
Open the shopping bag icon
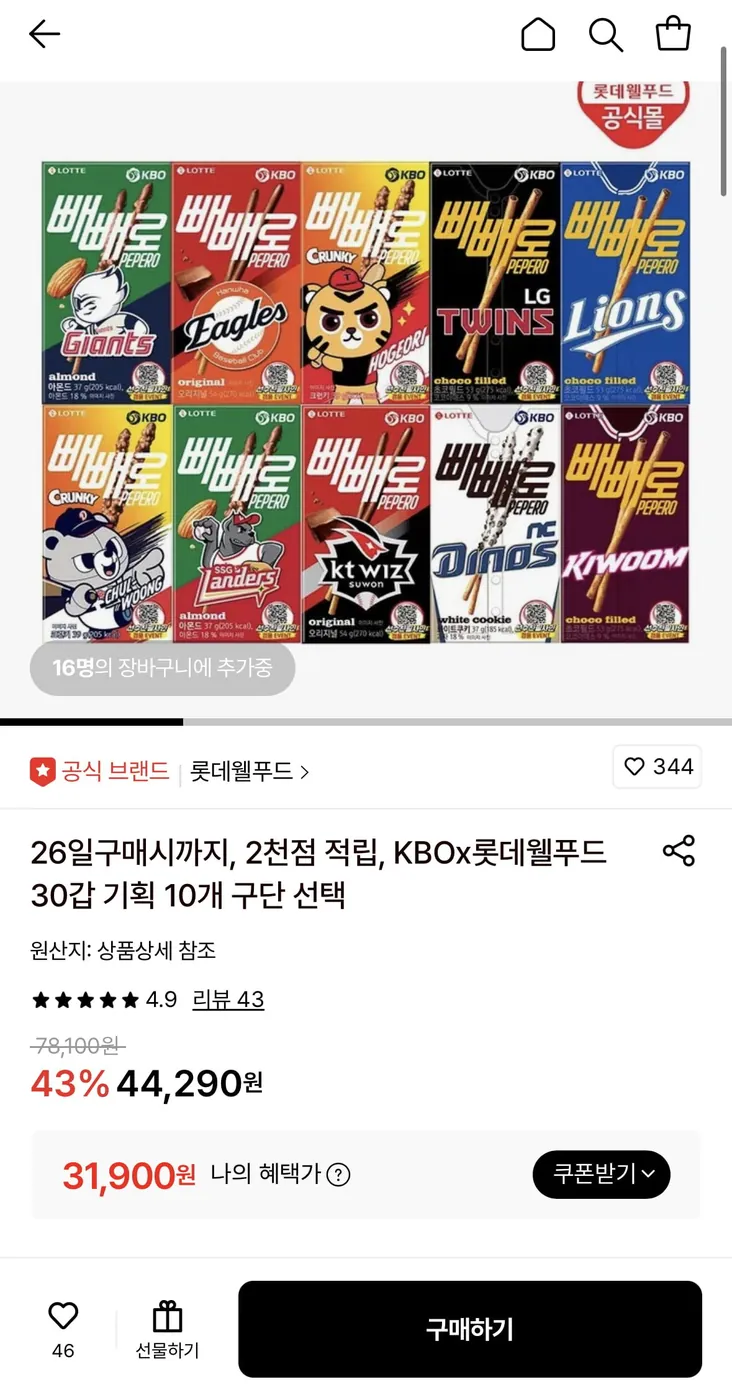(672, 33)
